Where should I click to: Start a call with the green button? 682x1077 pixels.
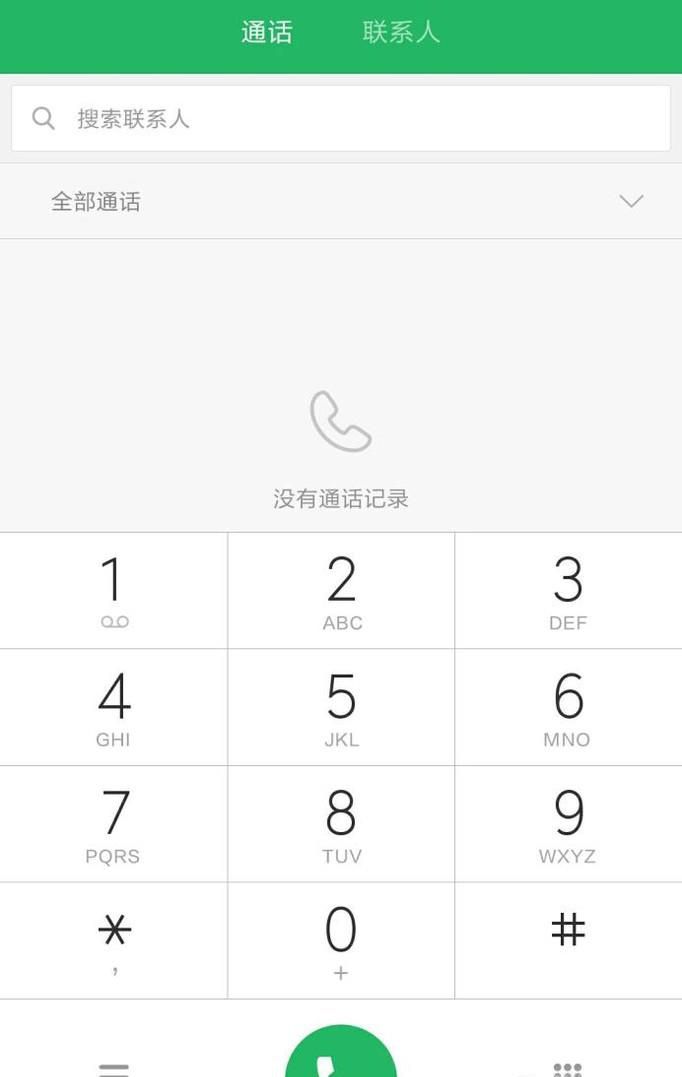point(341,1055)
